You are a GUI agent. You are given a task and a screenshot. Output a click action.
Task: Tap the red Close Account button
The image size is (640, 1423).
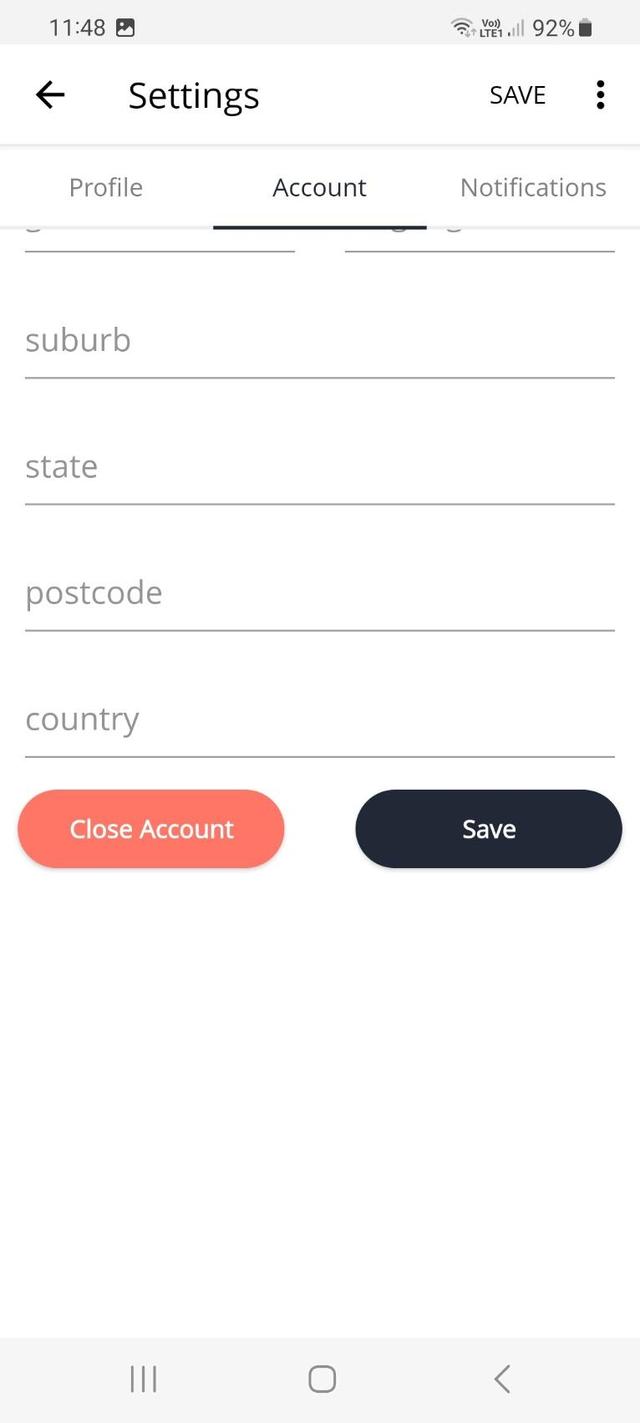151,829
